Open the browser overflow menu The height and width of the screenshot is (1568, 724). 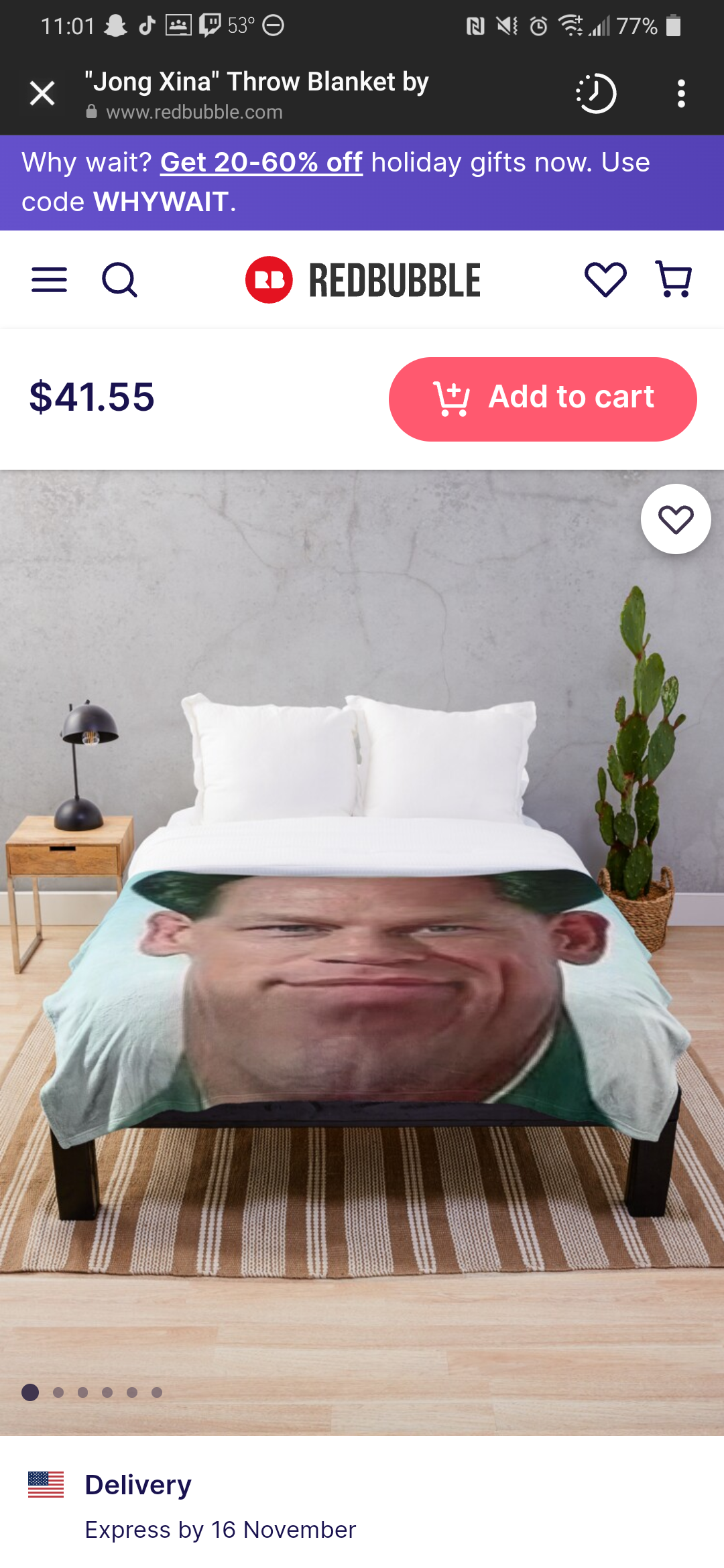click(x=681, y=93)
